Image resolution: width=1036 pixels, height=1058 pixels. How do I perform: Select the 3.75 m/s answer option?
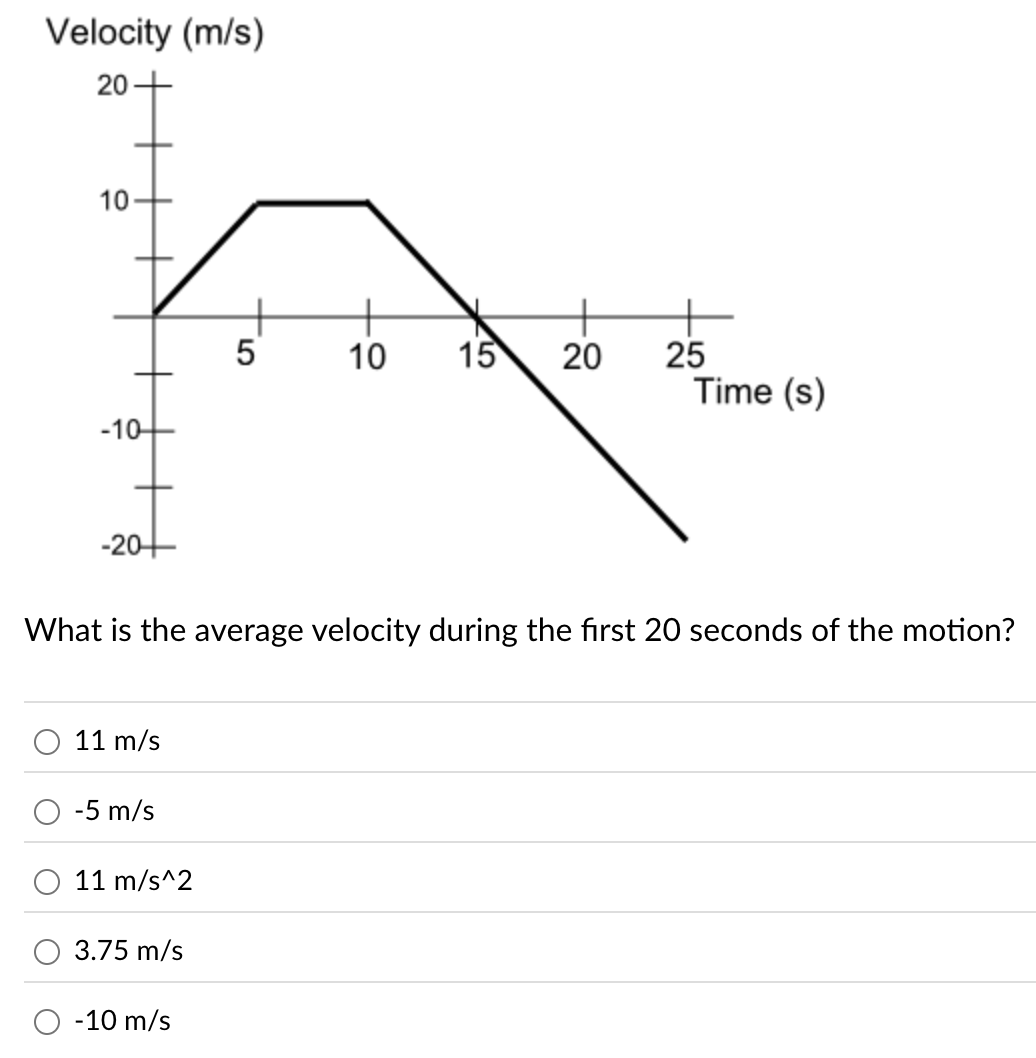point(45,951)
